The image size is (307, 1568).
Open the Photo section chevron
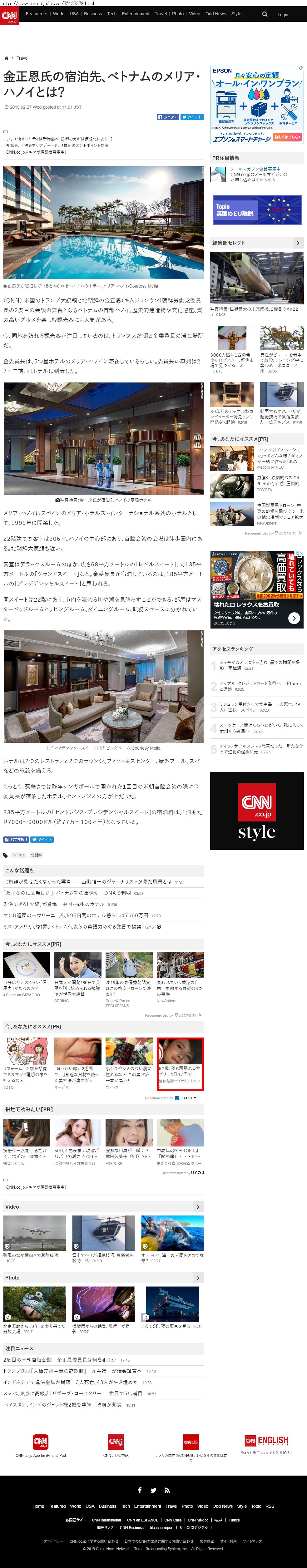point(198,1277)
